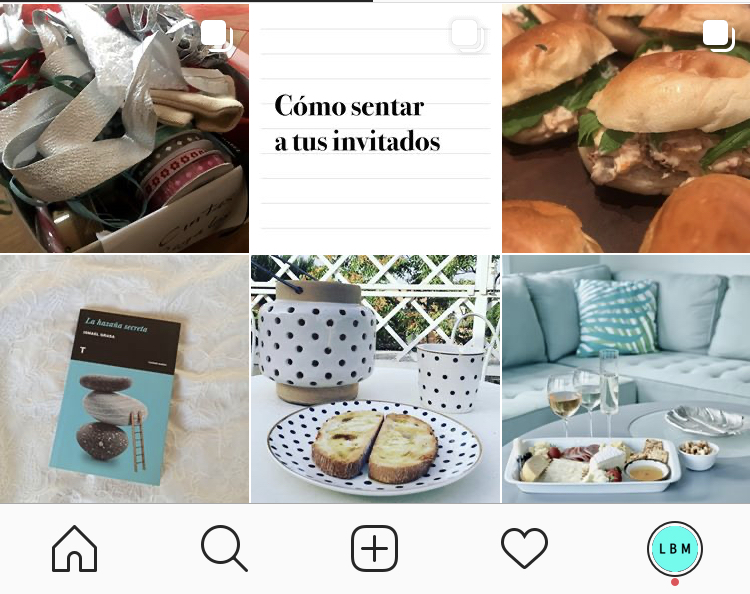
Task: Open the cheese platter and wine post
Action: pyautogui.click(x=626, y=379)
